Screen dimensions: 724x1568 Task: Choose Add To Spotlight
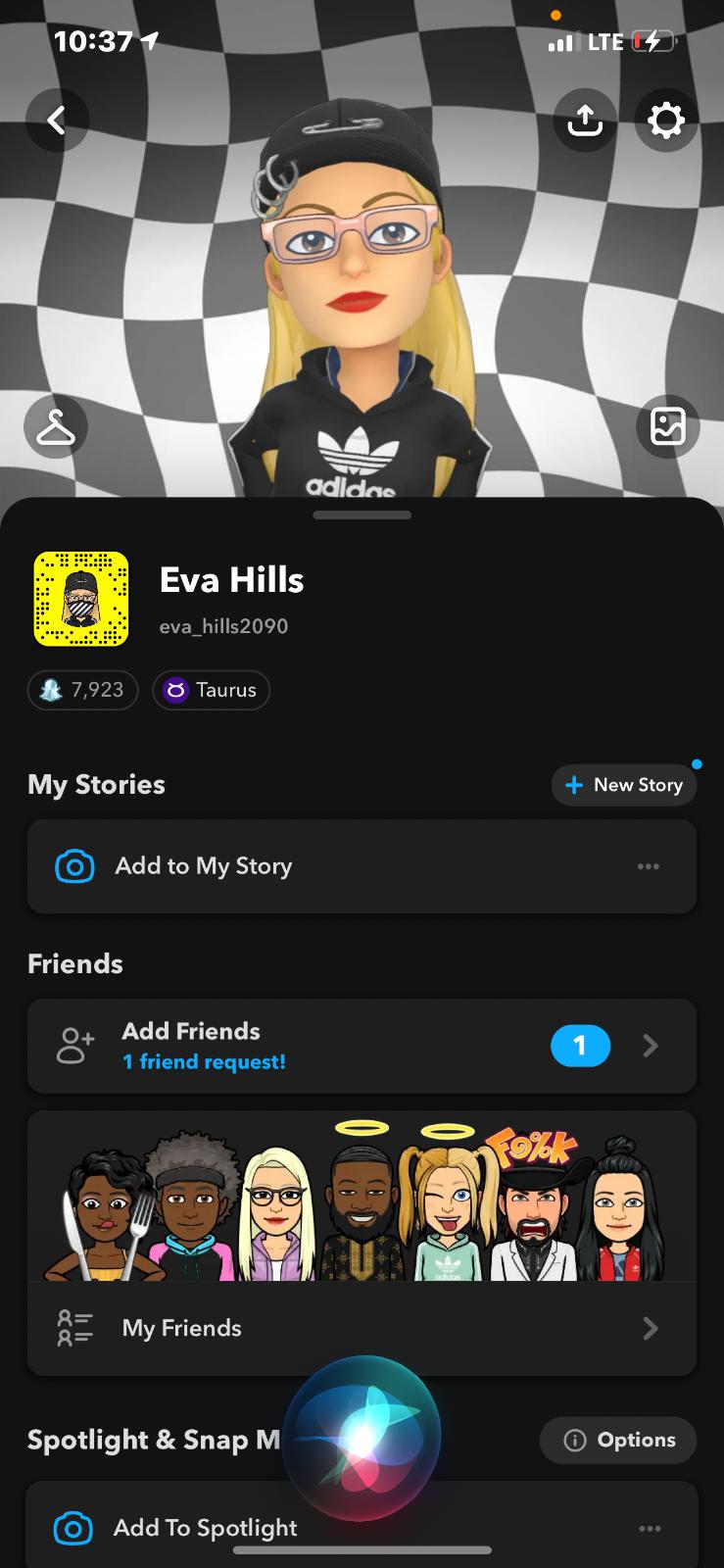[206, 1528]
